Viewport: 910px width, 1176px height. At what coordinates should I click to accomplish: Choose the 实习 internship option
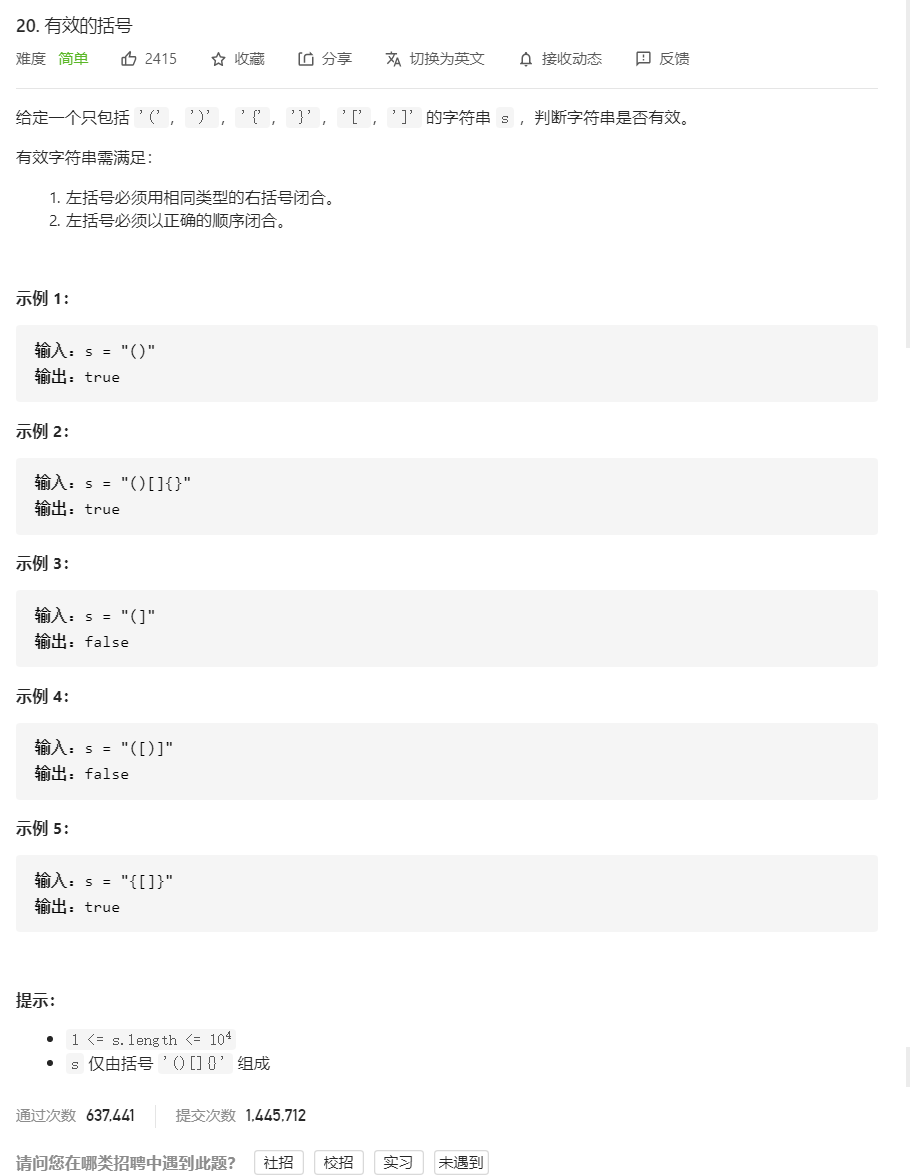pyautogui.click(x=398, y=1162)
